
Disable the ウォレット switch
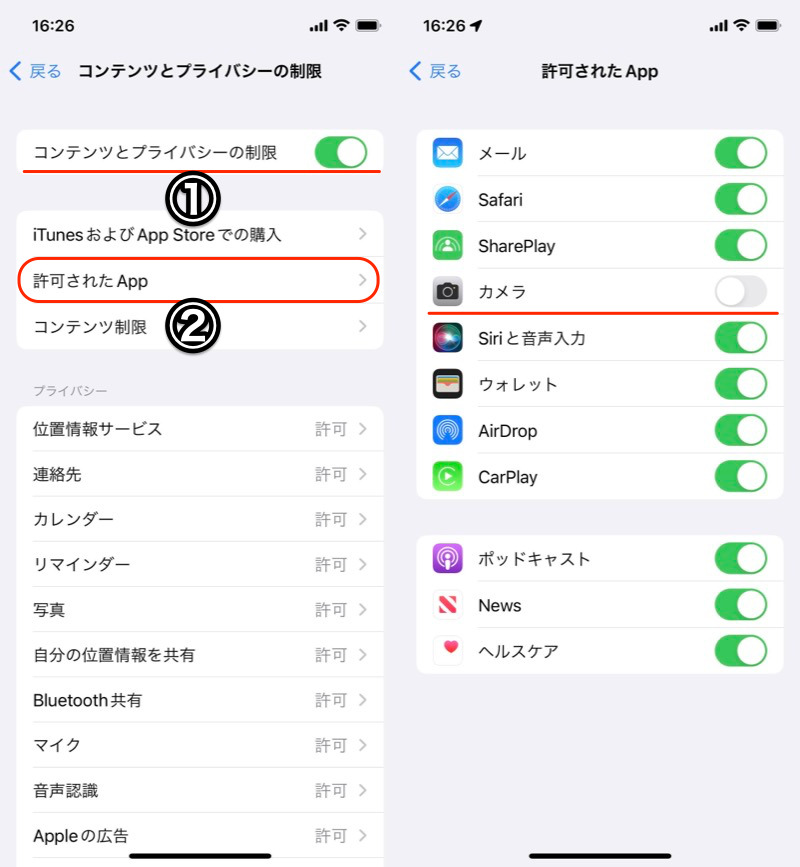(x=740, y=384)
